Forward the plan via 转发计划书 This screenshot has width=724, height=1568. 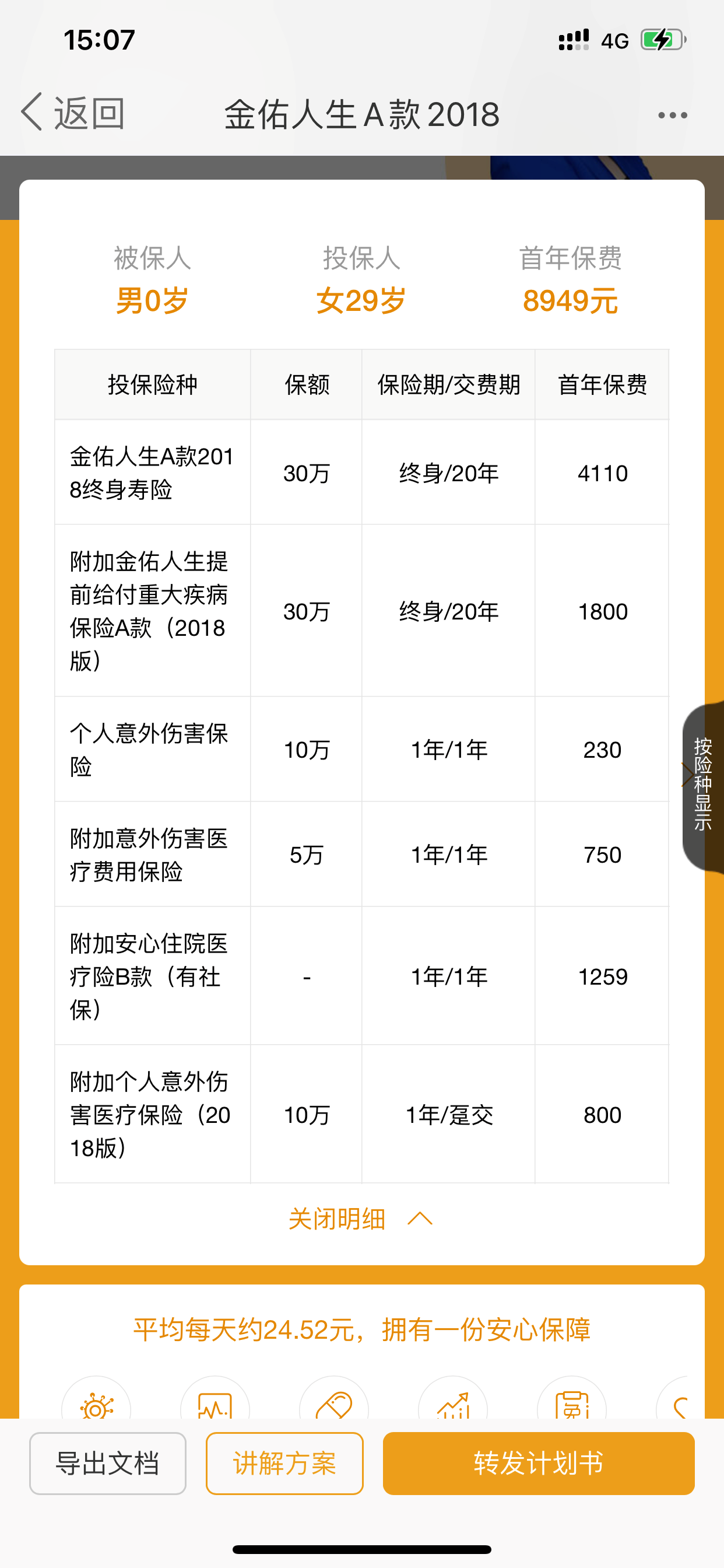(539, 1464)
